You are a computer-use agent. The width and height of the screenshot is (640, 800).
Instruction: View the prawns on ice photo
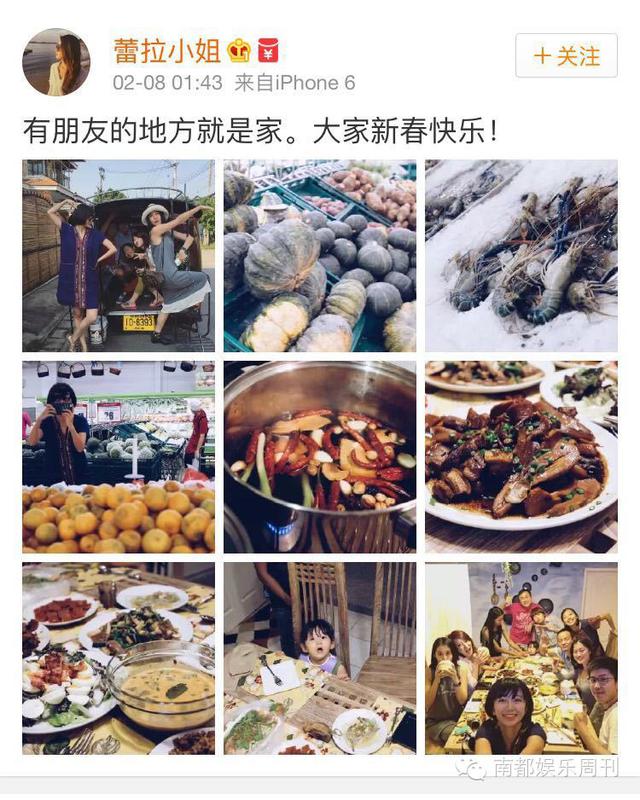point(521,255)
